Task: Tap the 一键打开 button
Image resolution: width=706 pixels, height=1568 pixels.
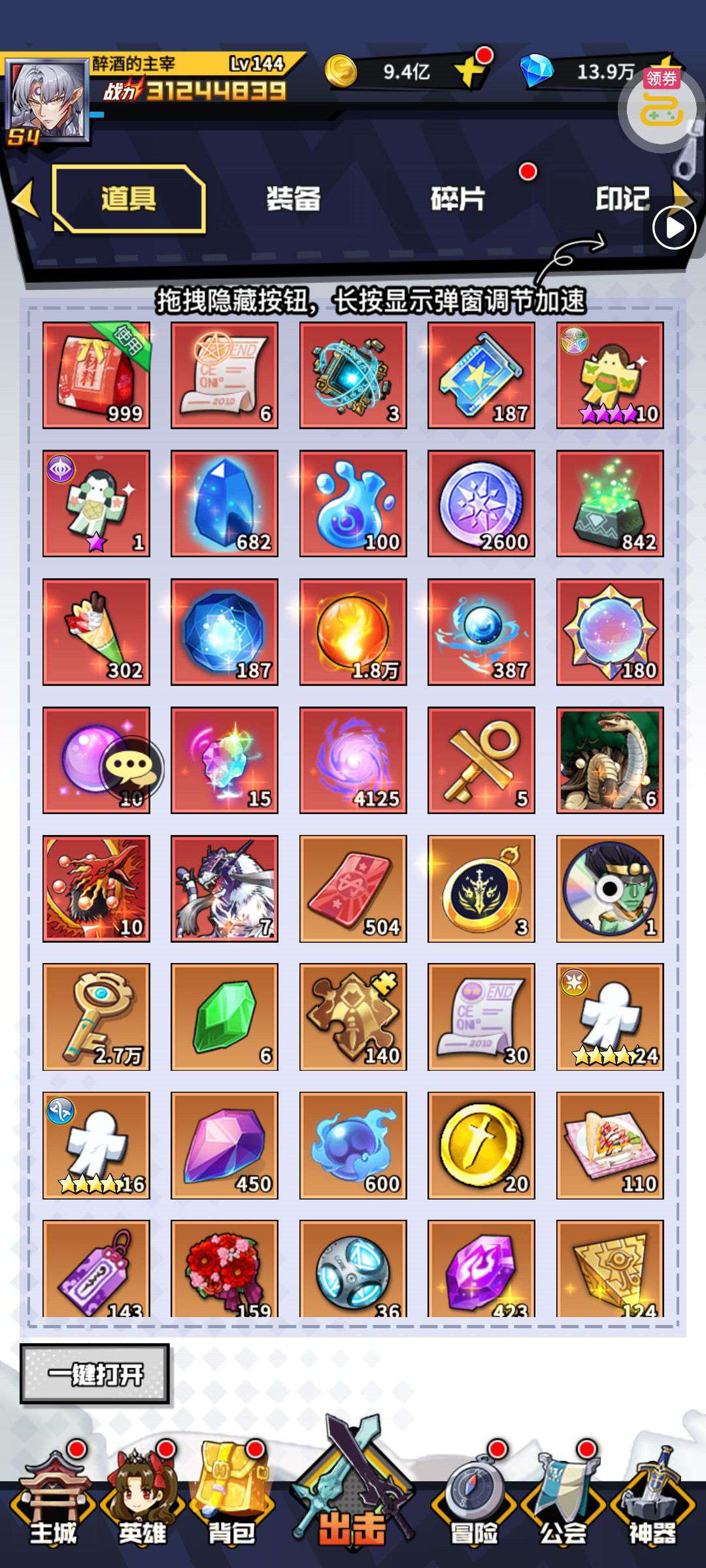Action: pyautogui.click(x=95, y=1374)
